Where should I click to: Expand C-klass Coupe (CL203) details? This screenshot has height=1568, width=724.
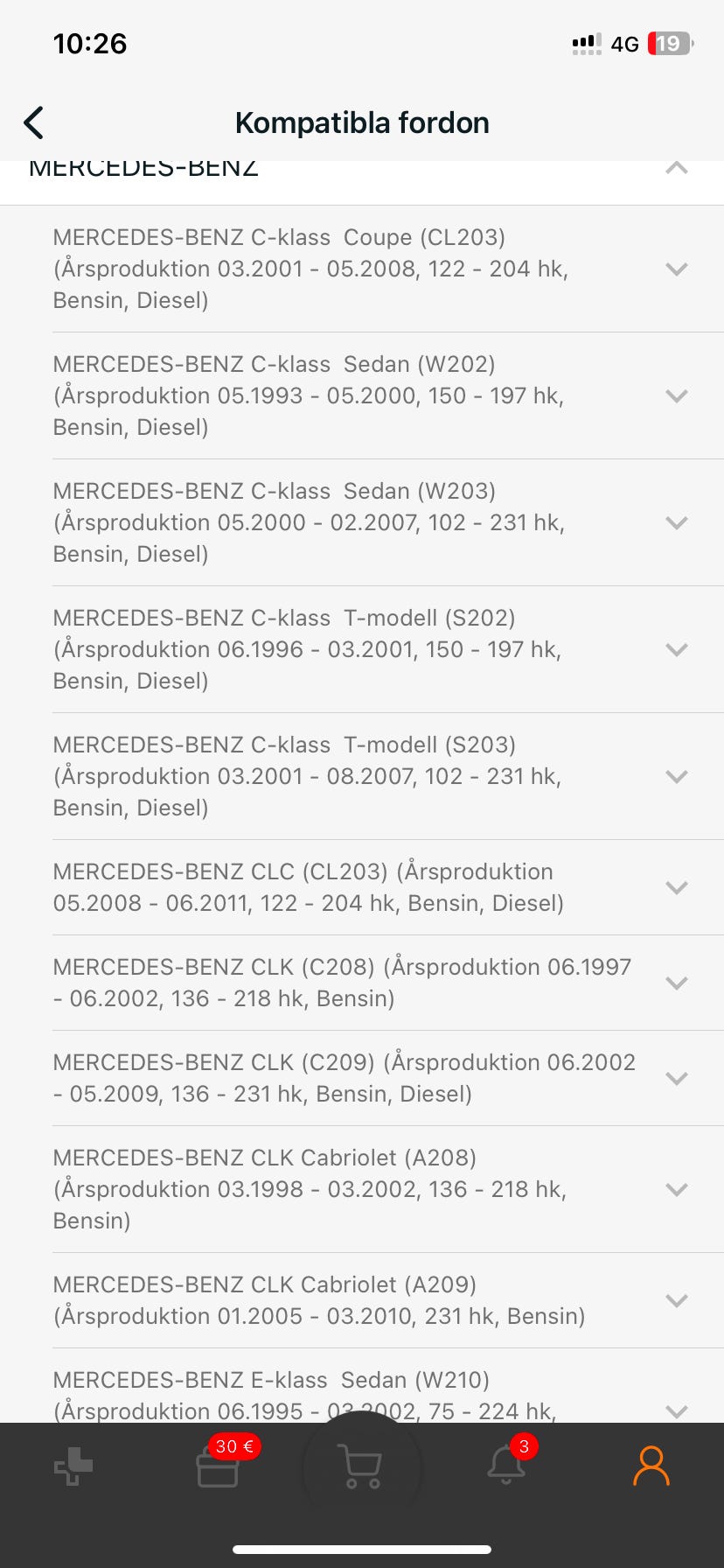[676, 269]
